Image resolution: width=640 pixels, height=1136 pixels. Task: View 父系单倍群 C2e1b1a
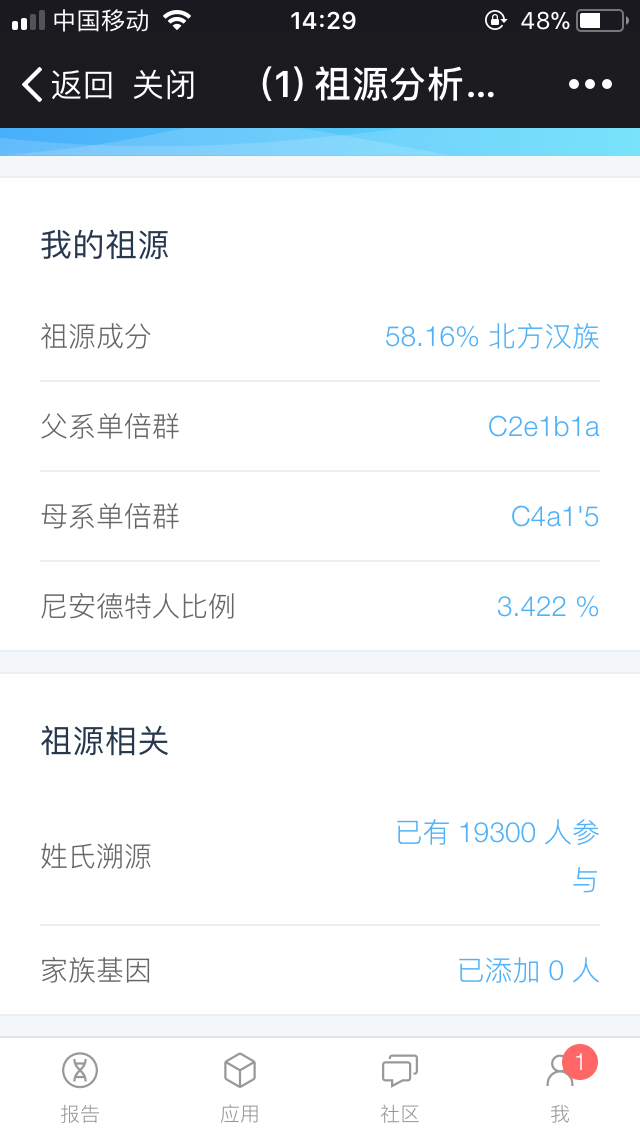point(320,426)
